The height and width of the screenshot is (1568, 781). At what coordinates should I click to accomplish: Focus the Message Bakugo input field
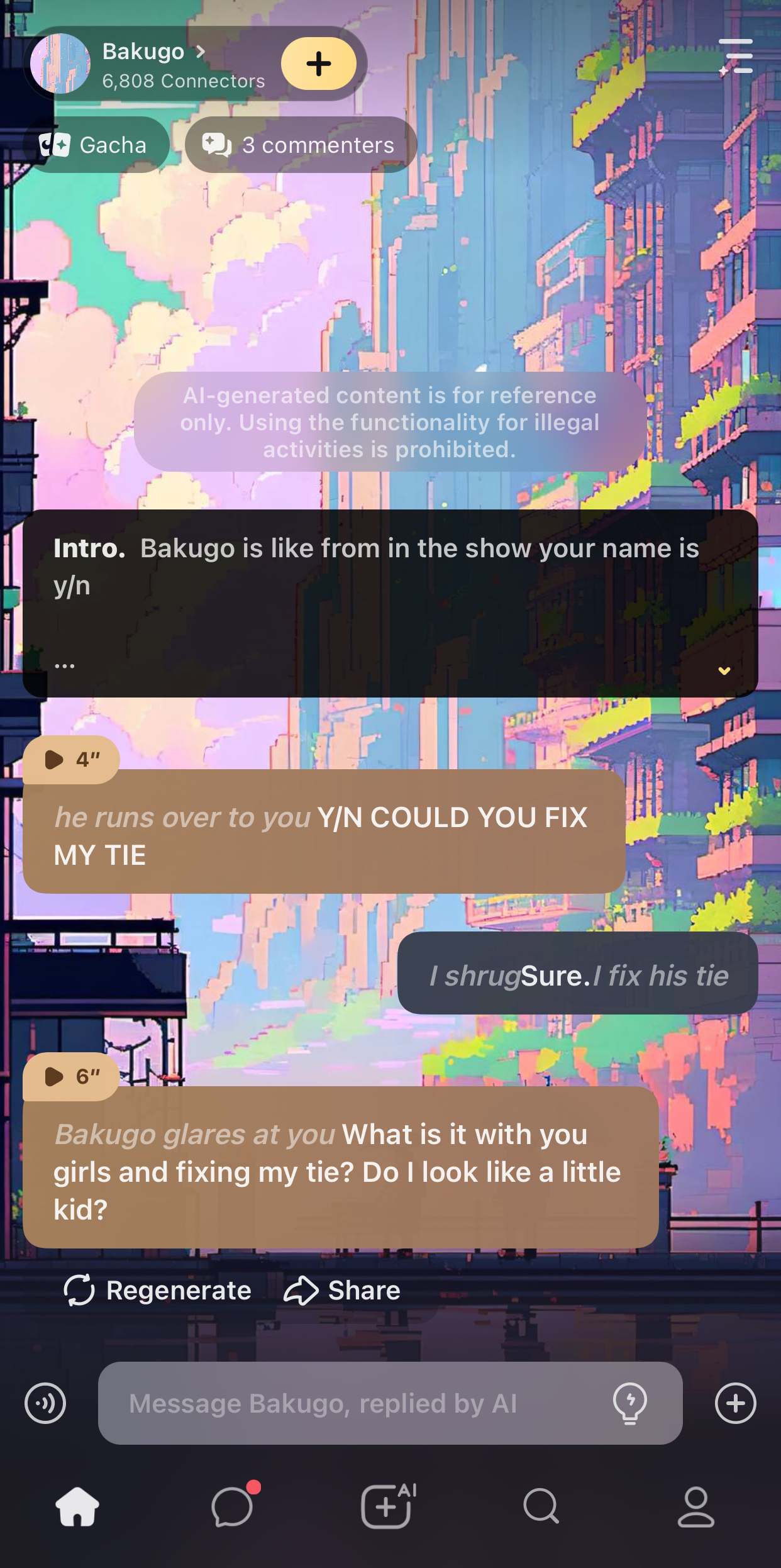(x=352, y=1403)
